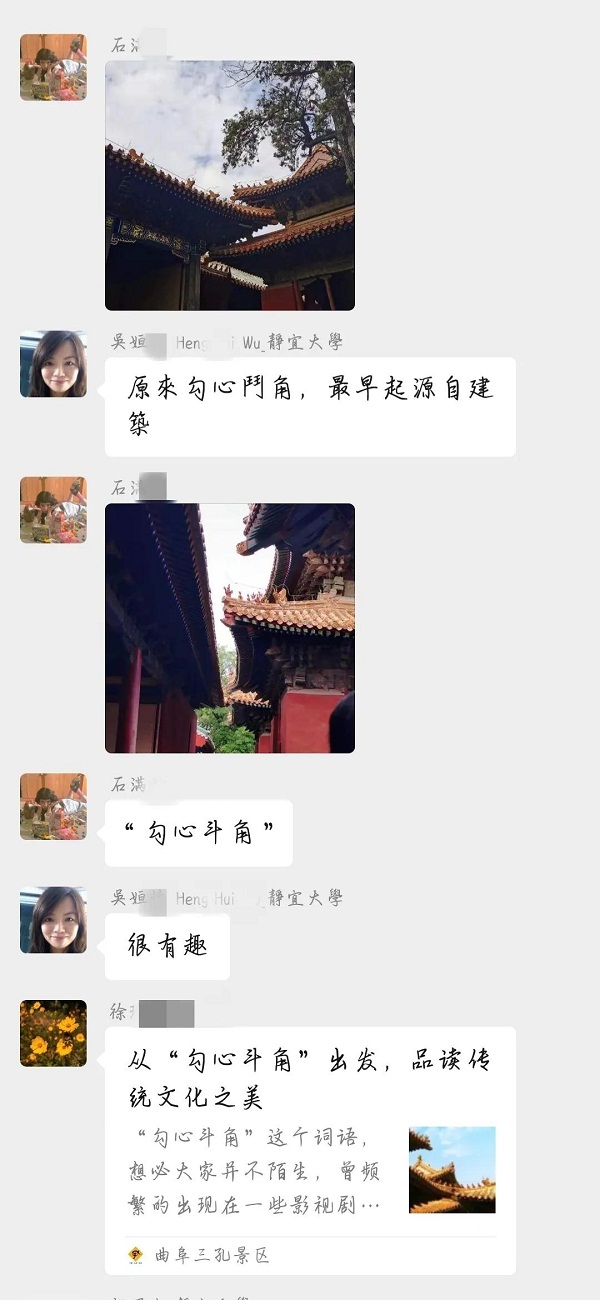Screen dimensions: 600x1300
Task: Open the photo of red palace walls
Action: (x=230, y=627)
